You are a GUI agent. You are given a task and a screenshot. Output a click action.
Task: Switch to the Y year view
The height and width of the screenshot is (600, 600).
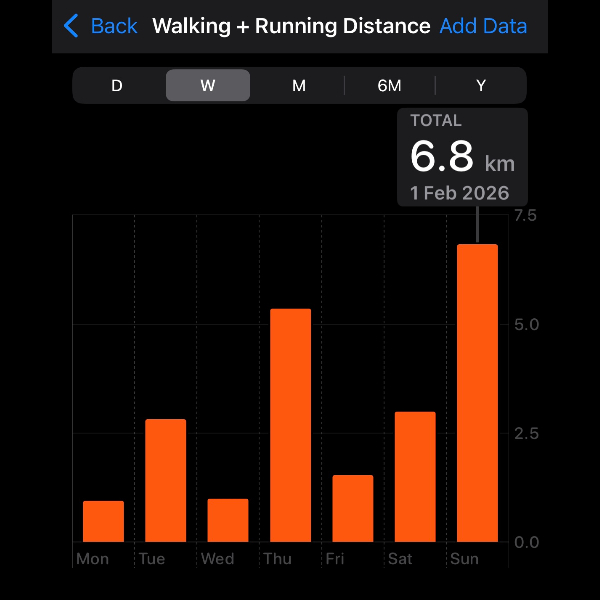click(481, 85)
